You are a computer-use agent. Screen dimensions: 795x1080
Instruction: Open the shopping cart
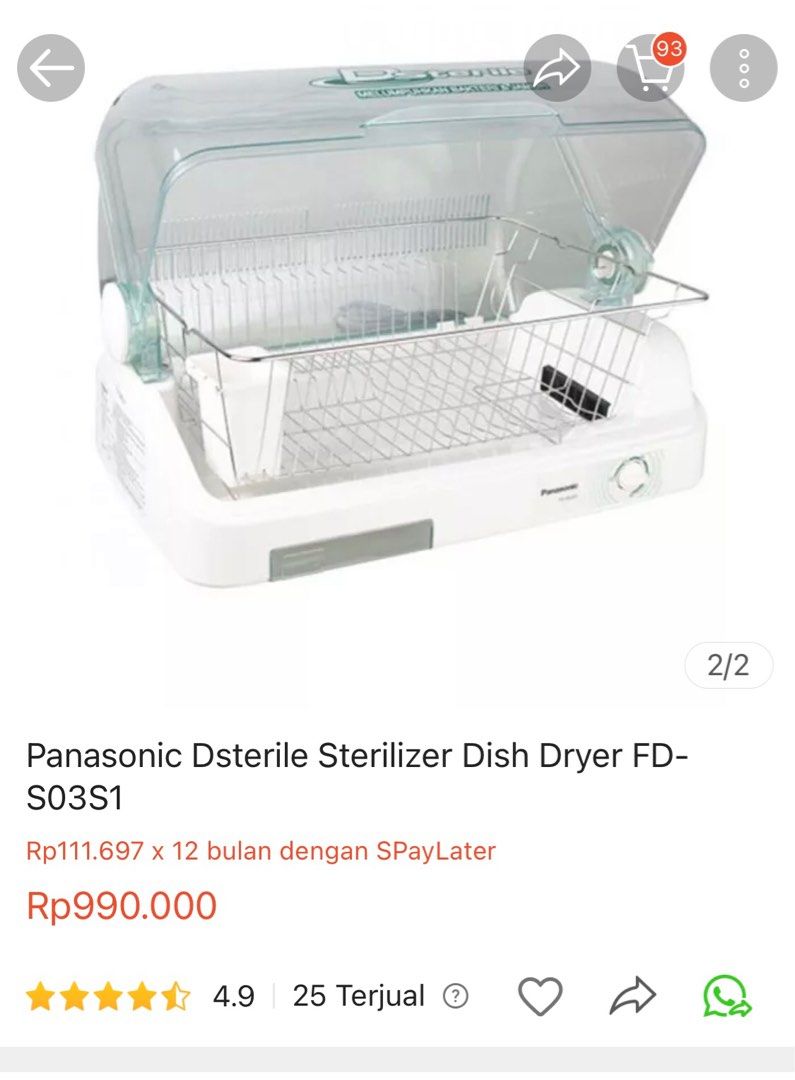click(x=651, y=72)
